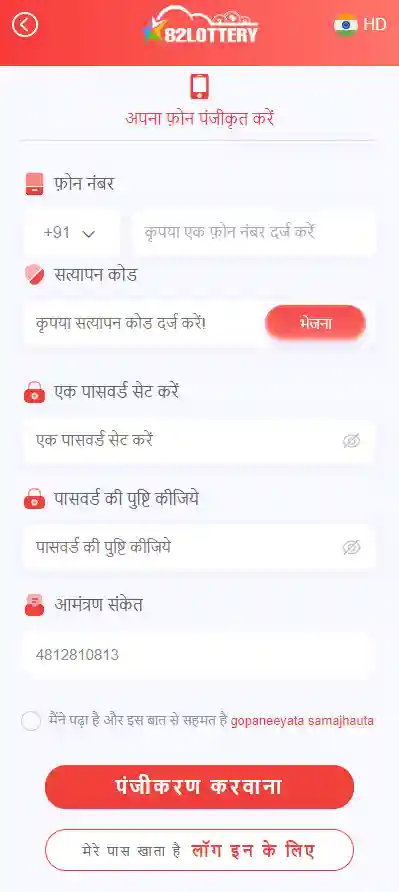Focus the पासवर्ड की पुष्टि कीजिये field
This screenshot has height=892, width=399.
click(x=181, y=547)
